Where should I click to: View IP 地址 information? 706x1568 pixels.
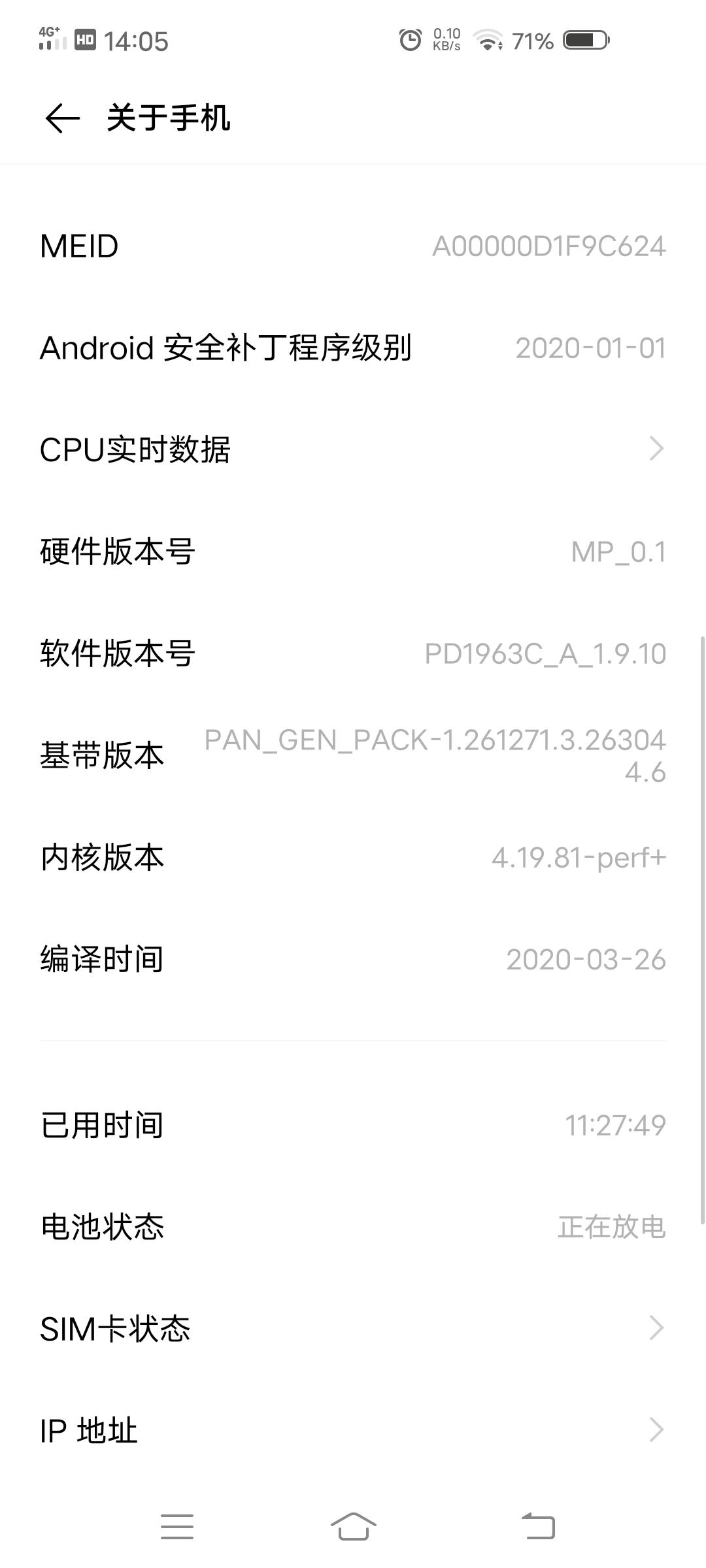click(353, 1430)
